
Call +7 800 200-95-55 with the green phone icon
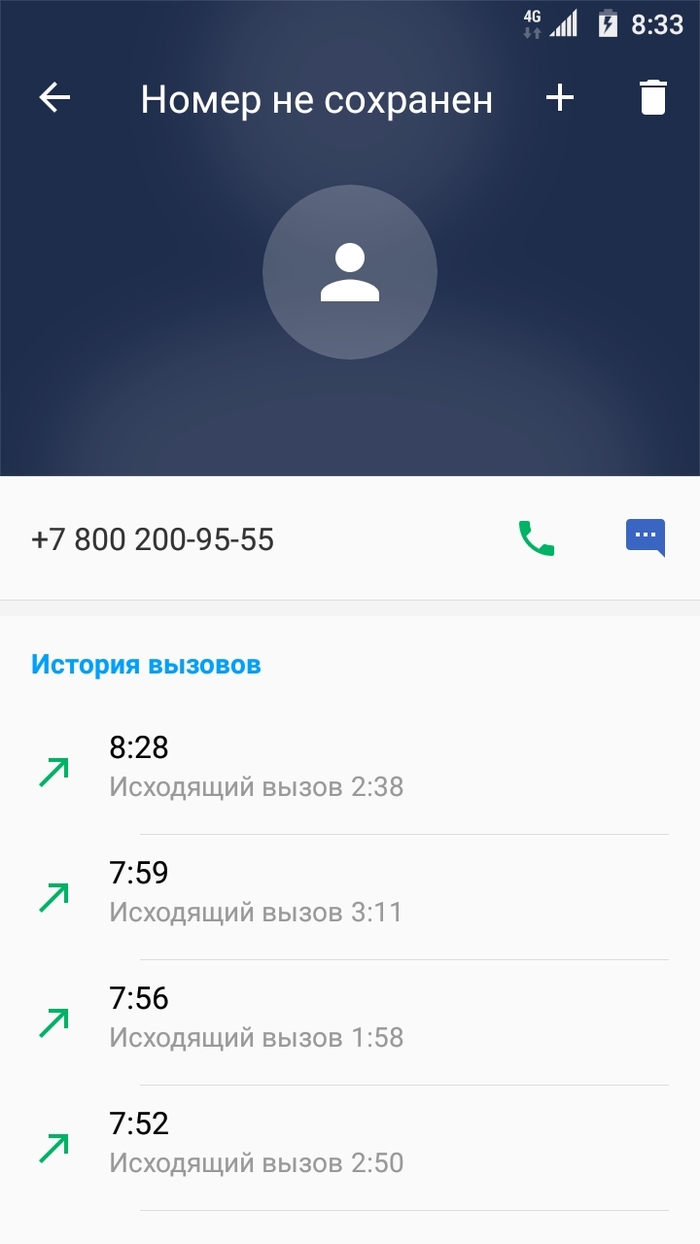[x=536, y=539]
